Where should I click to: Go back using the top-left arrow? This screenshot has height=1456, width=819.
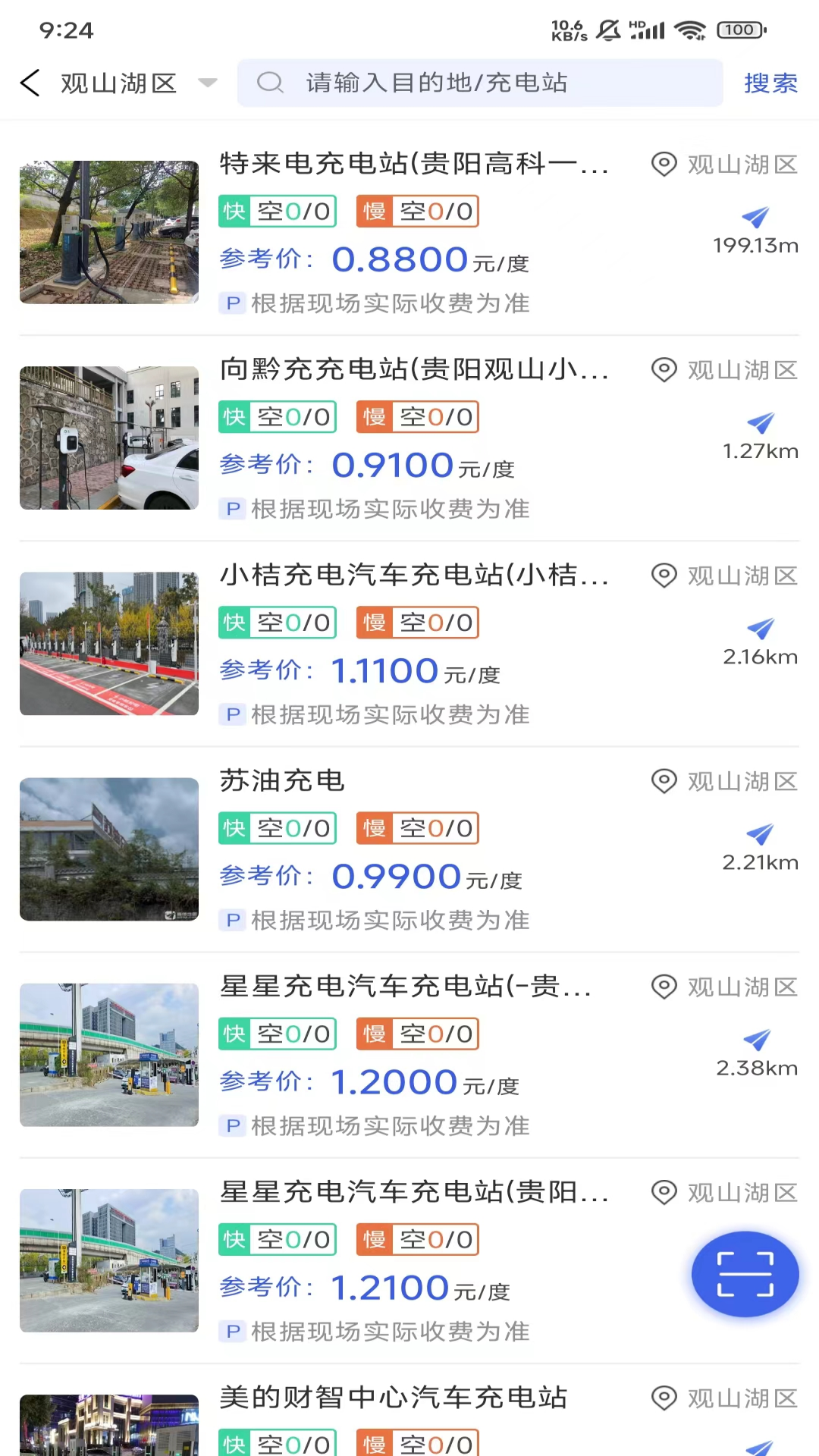click(30, 83)
